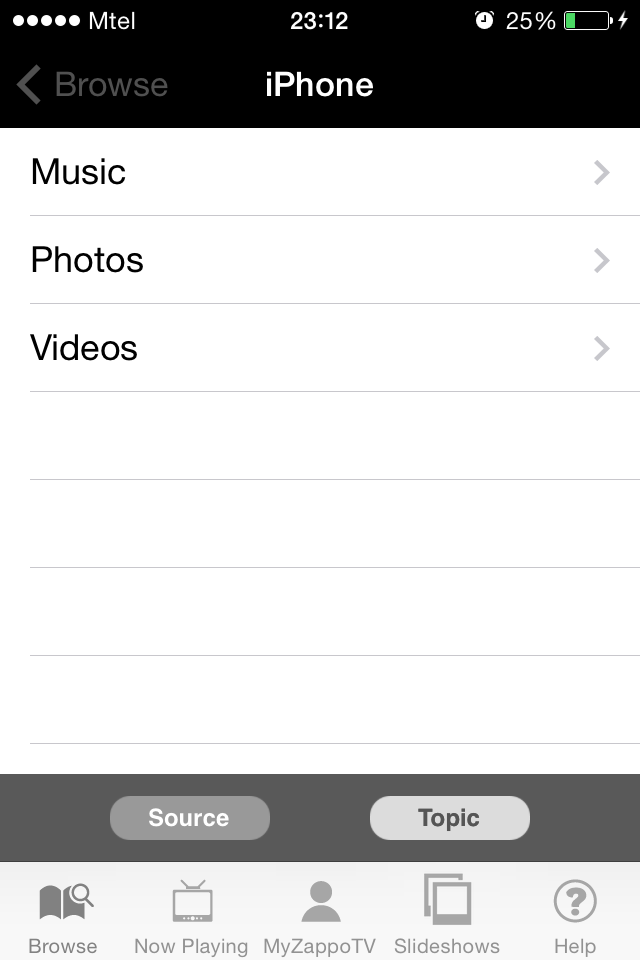Switch to the Now Playing tab
The width and height of the screenshot is (640, 960).
pyautogui.click(x=191, y=916)
